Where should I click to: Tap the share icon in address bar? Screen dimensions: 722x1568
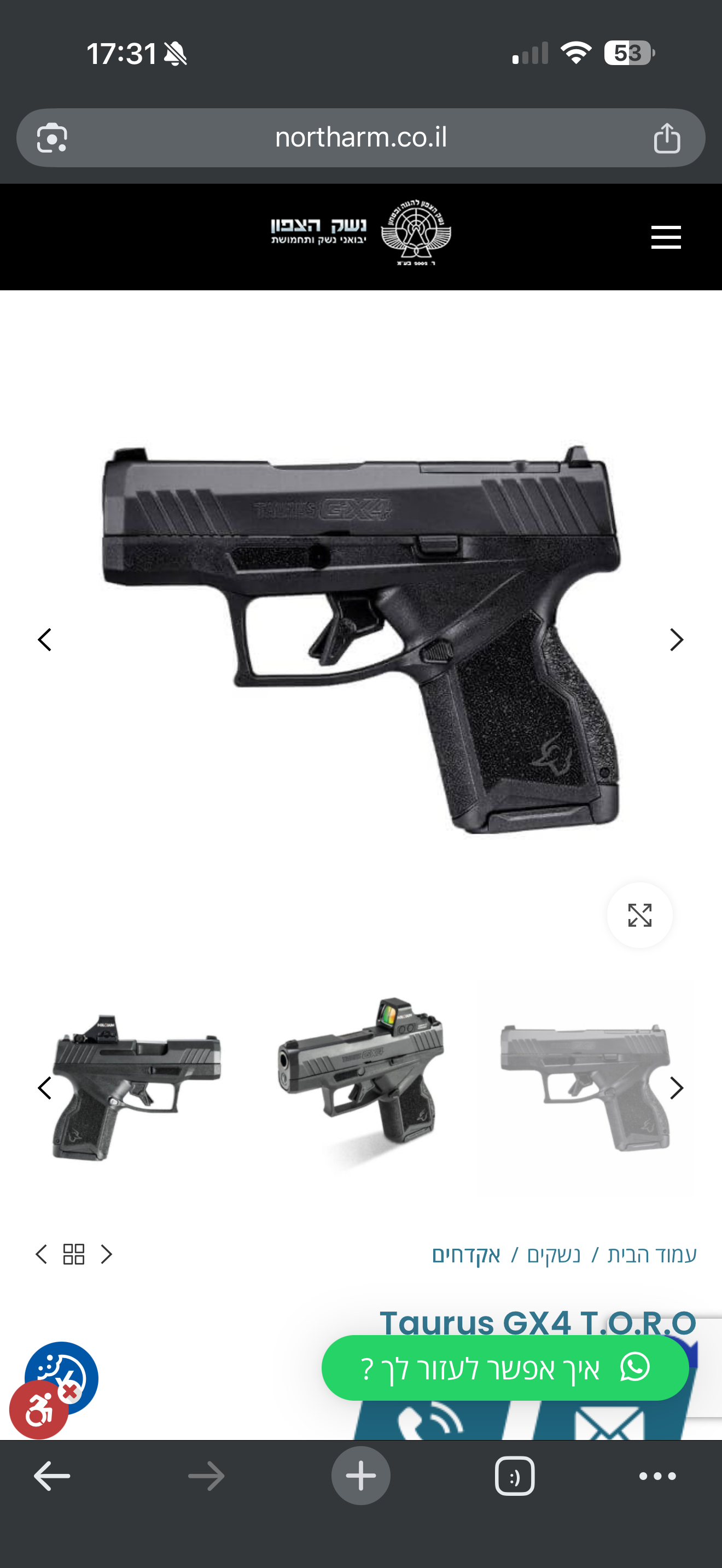(667, 138)
